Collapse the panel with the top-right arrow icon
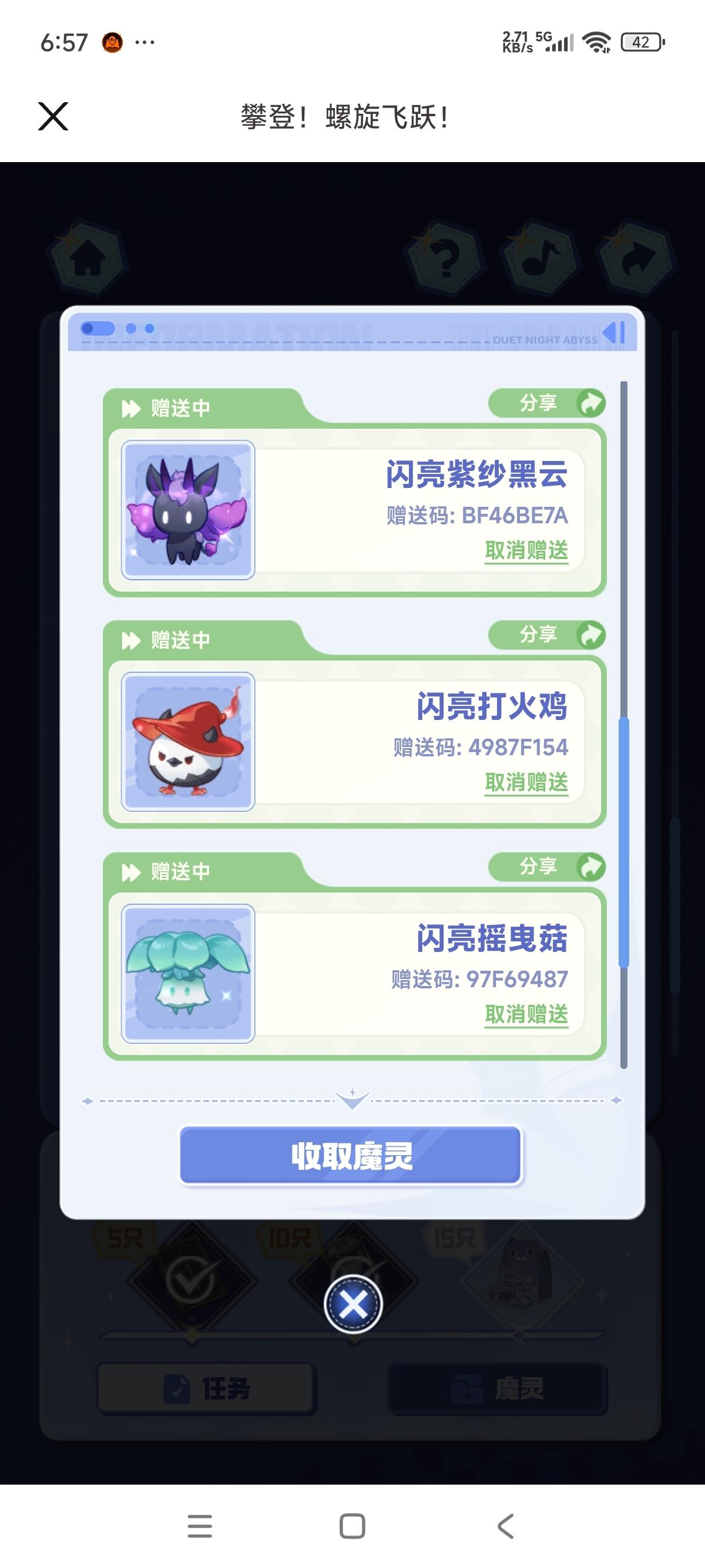705x1568 pixels. 613,334
